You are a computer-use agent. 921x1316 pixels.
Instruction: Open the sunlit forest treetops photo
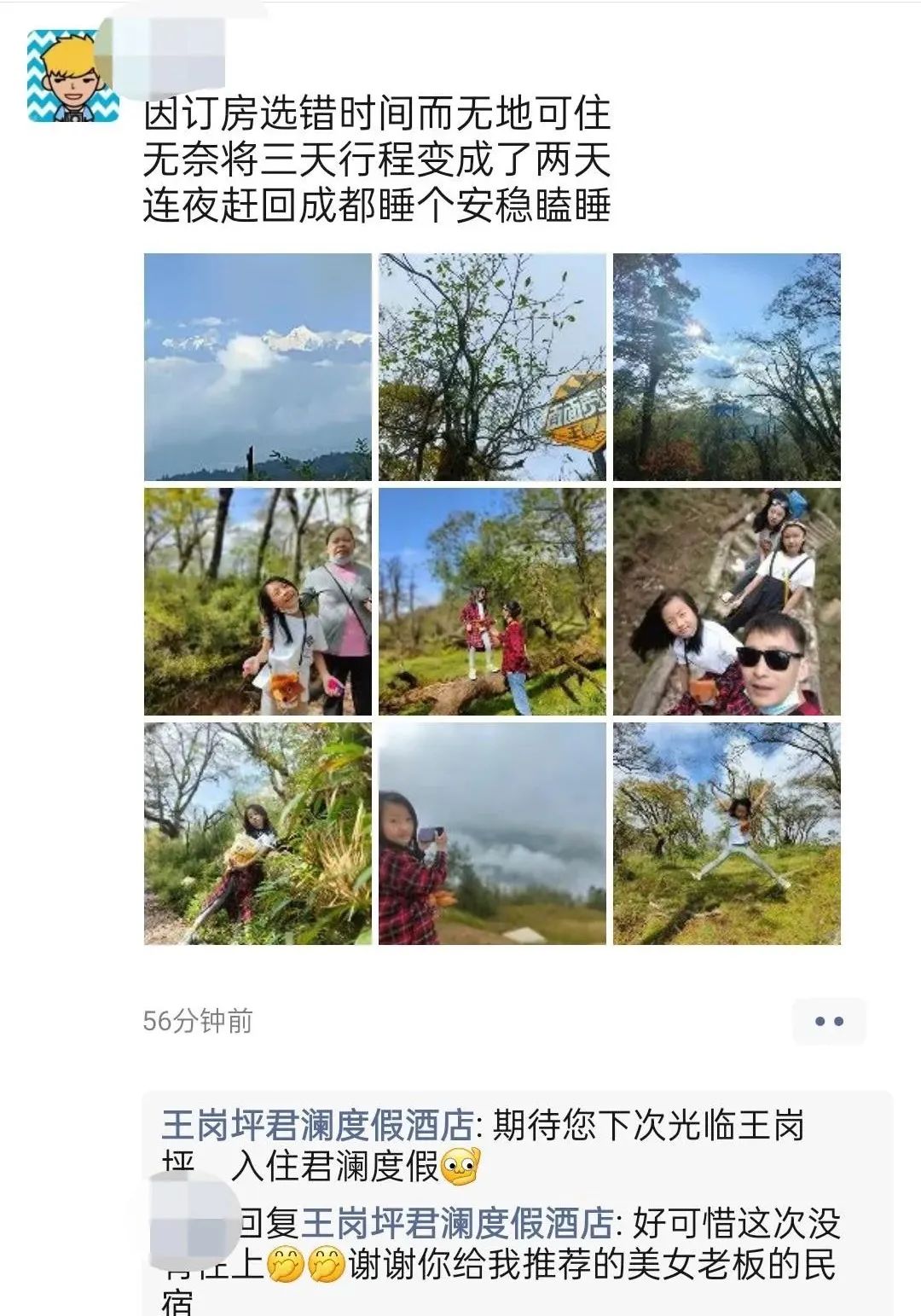coord(727,367)
